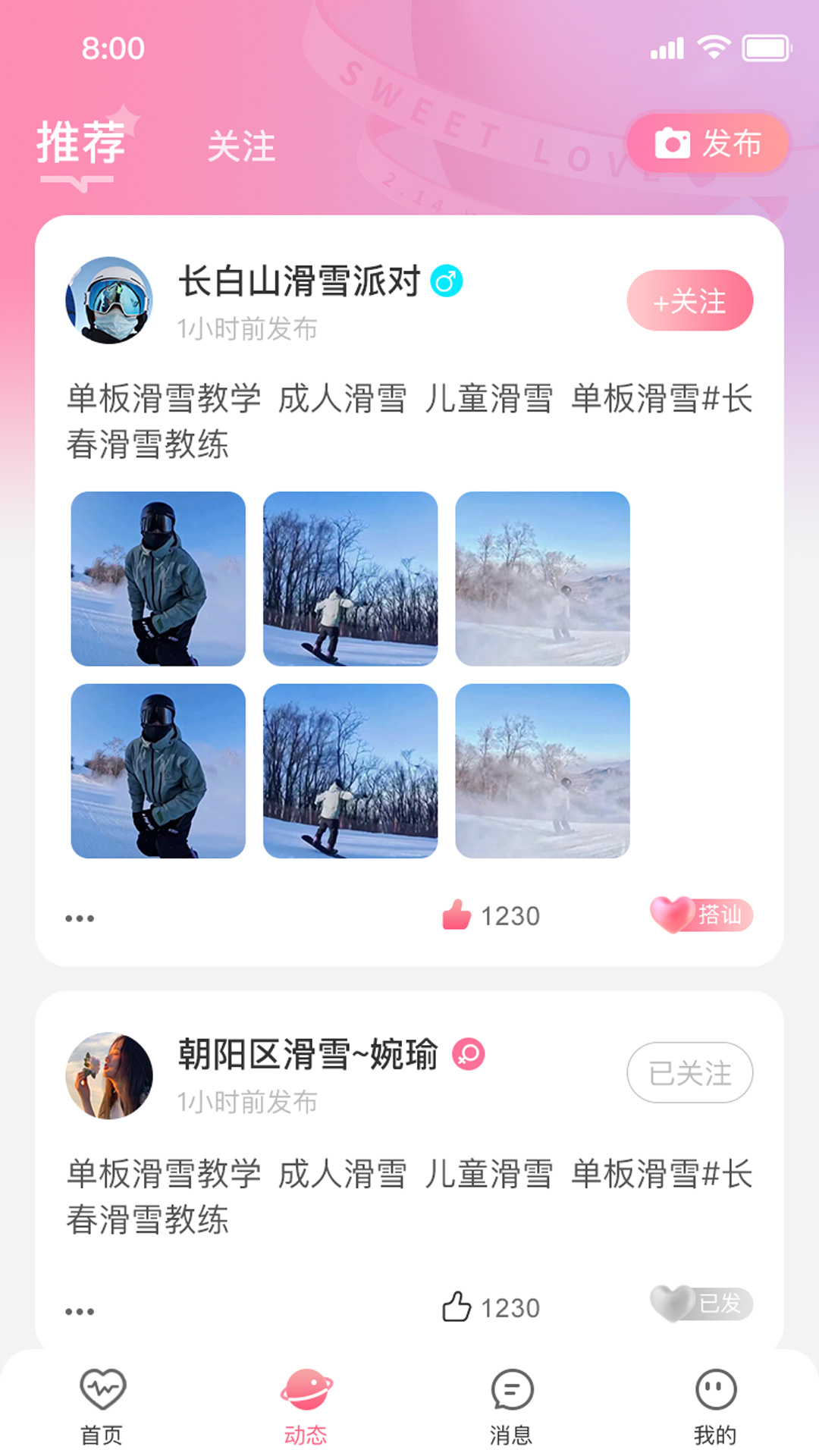Open the camera publish icon

(672, 144)
